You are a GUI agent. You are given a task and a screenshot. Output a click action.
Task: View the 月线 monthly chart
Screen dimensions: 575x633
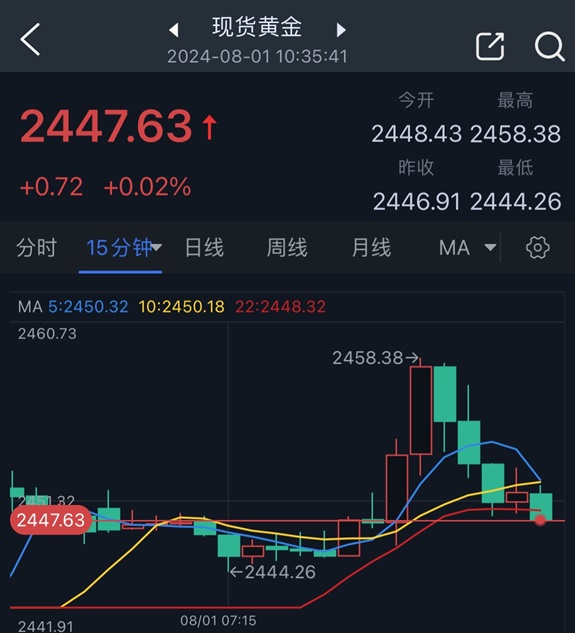[371, 247]
